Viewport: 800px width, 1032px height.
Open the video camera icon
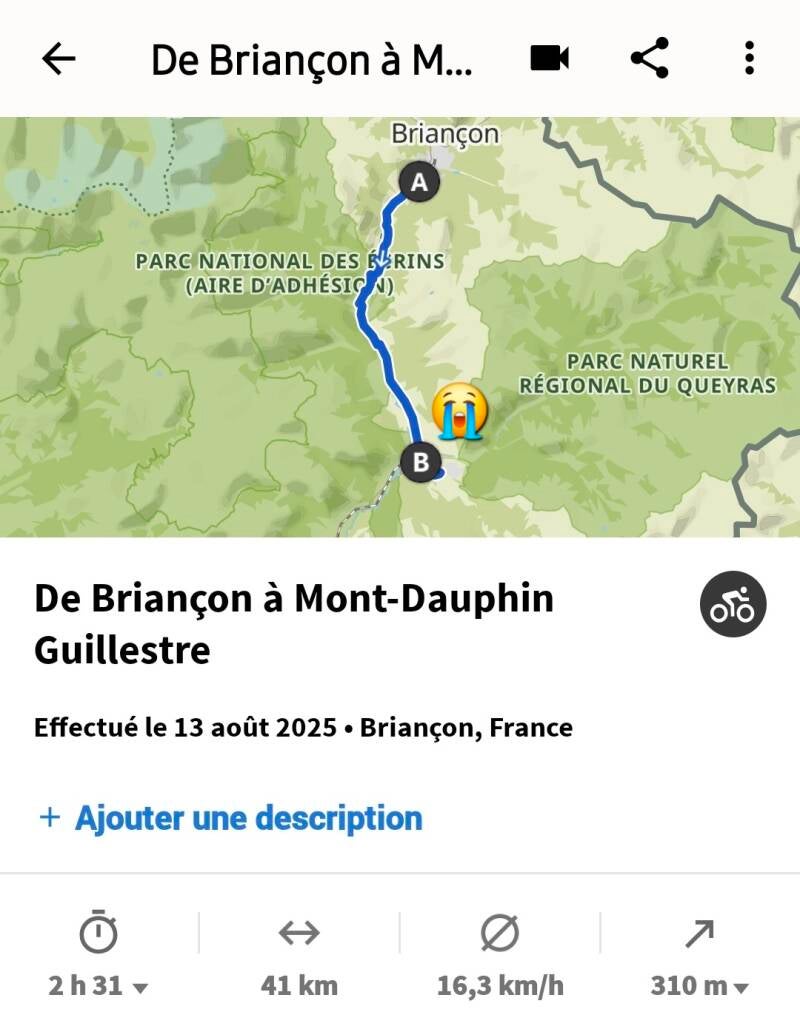tap(549, 60)
